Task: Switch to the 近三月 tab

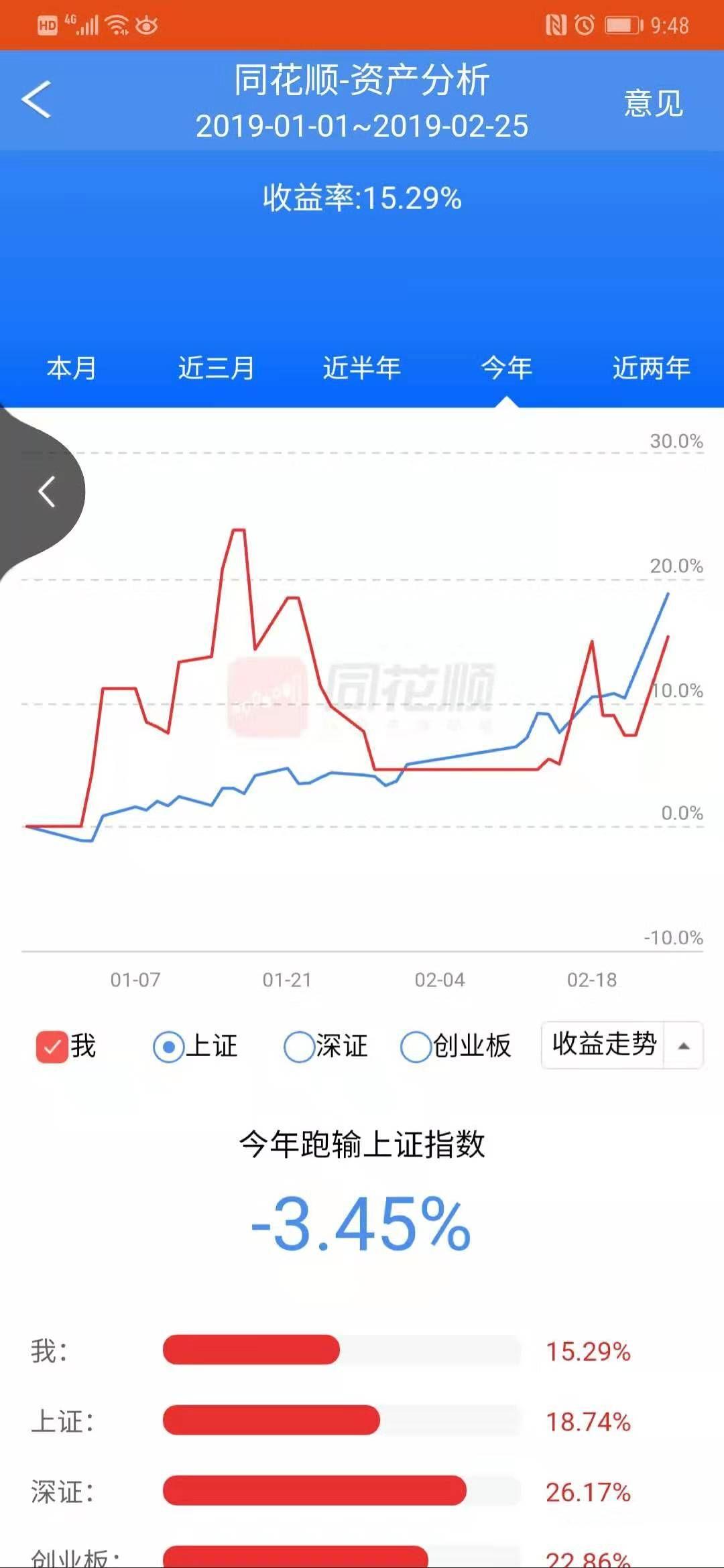Action: 217,368
